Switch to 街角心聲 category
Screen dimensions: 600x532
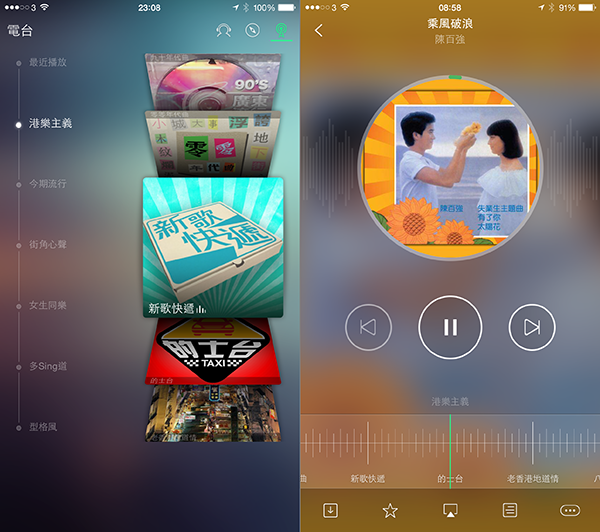[48, 244]
